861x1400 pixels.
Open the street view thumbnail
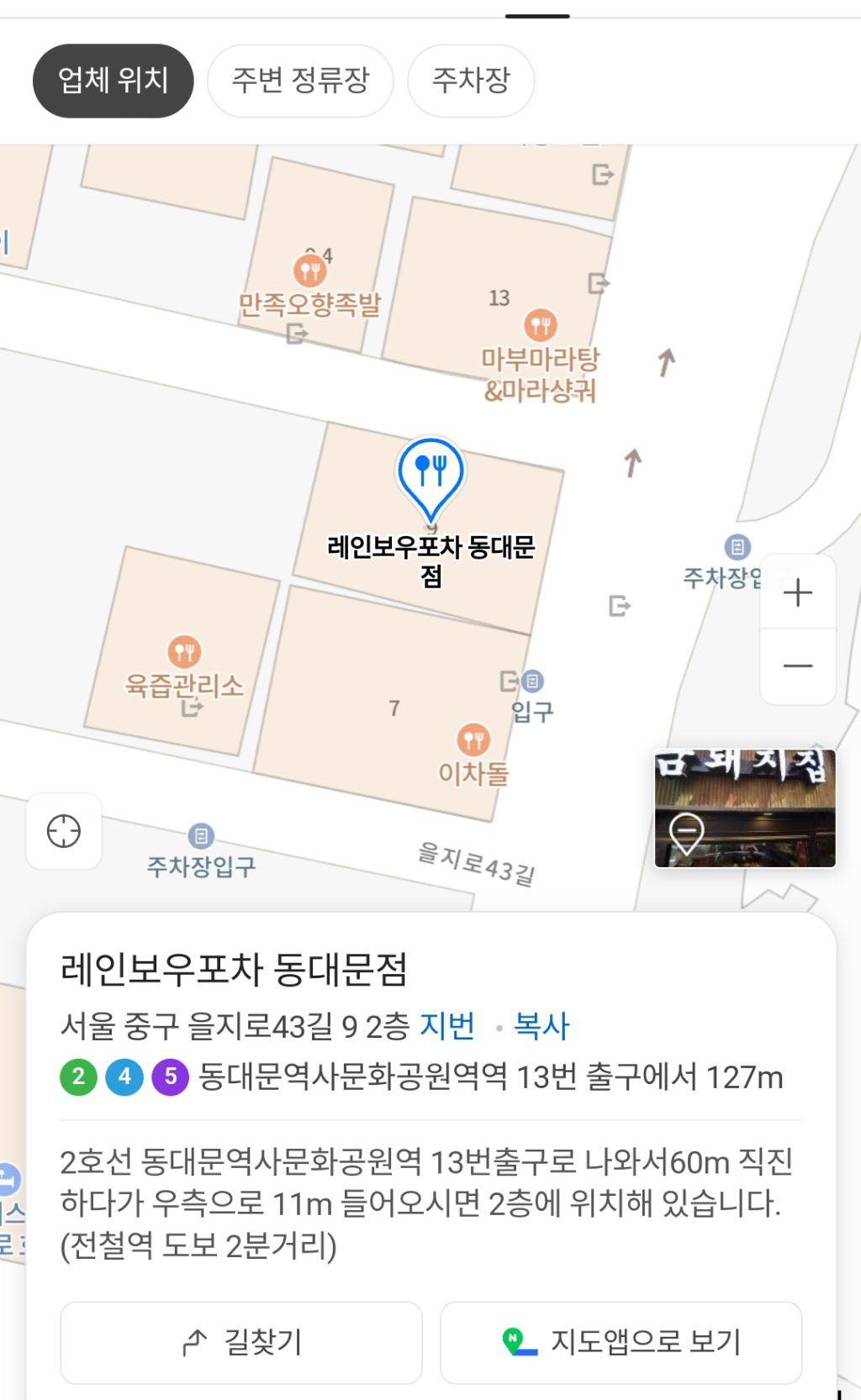(x=745, y=808)
